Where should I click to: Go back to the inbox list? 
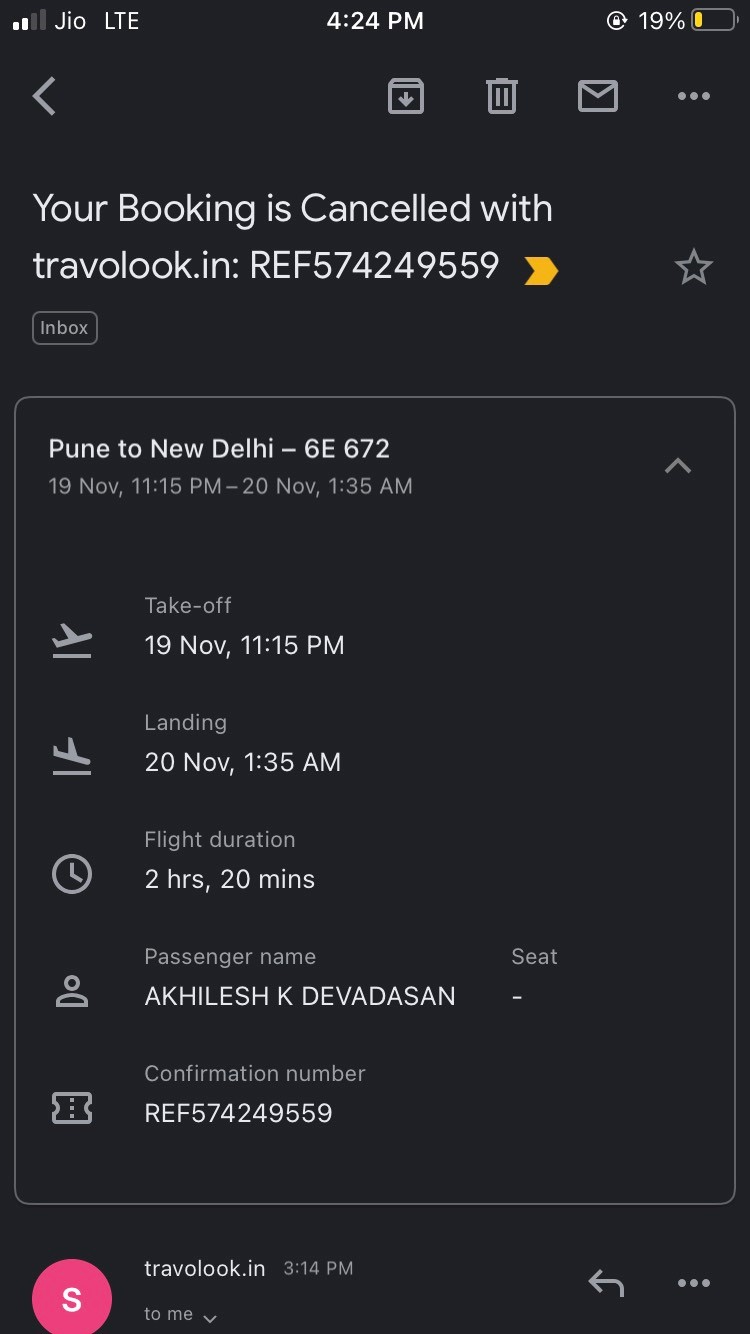click(x=44, y=97)
